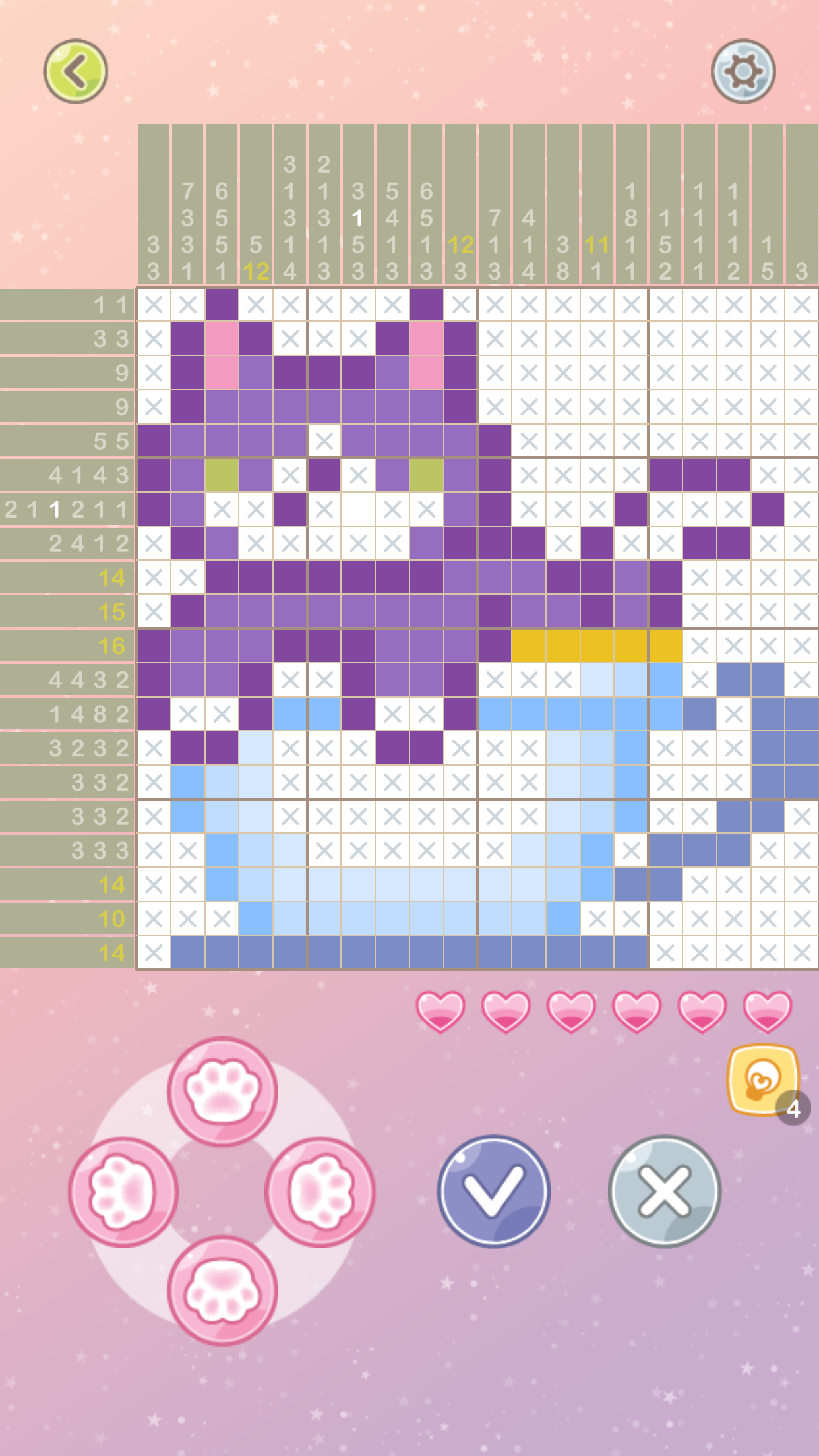Open the settings gear
Image resolution: width=819 pixels, height=1456 pixels.
(743, 71)
